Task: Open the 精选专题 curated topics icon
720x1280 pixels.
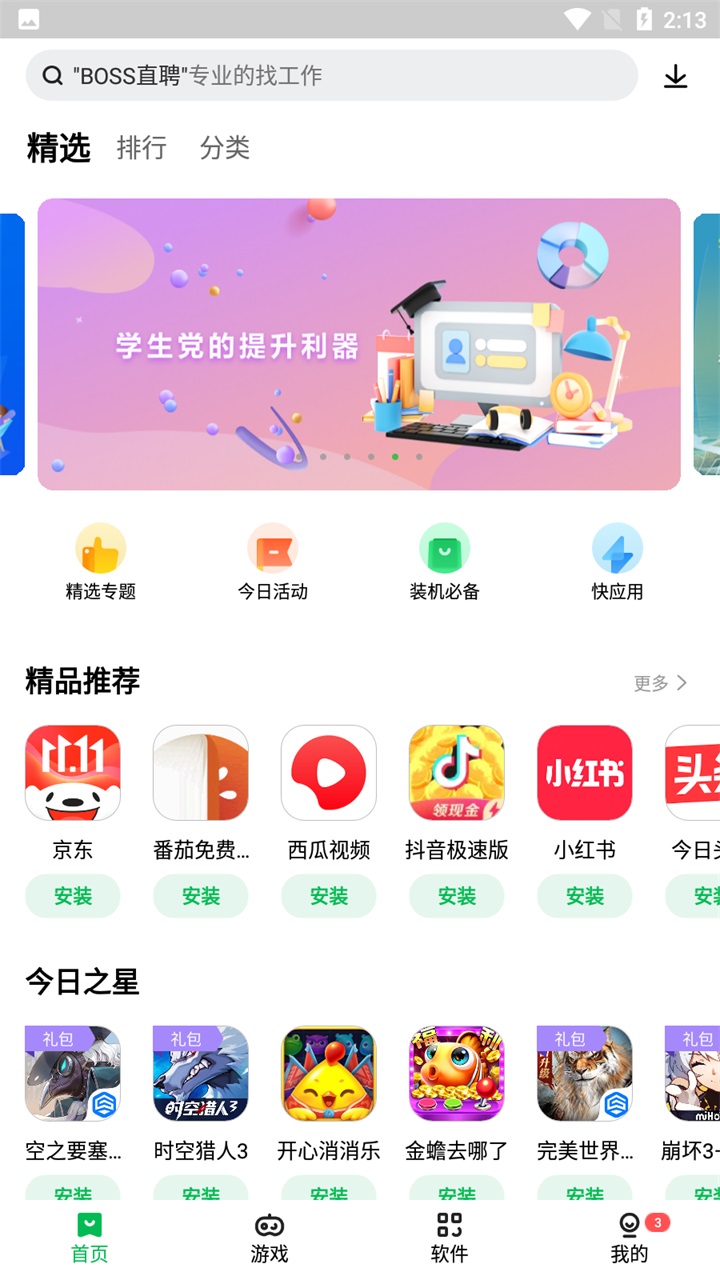Action: 99,550
